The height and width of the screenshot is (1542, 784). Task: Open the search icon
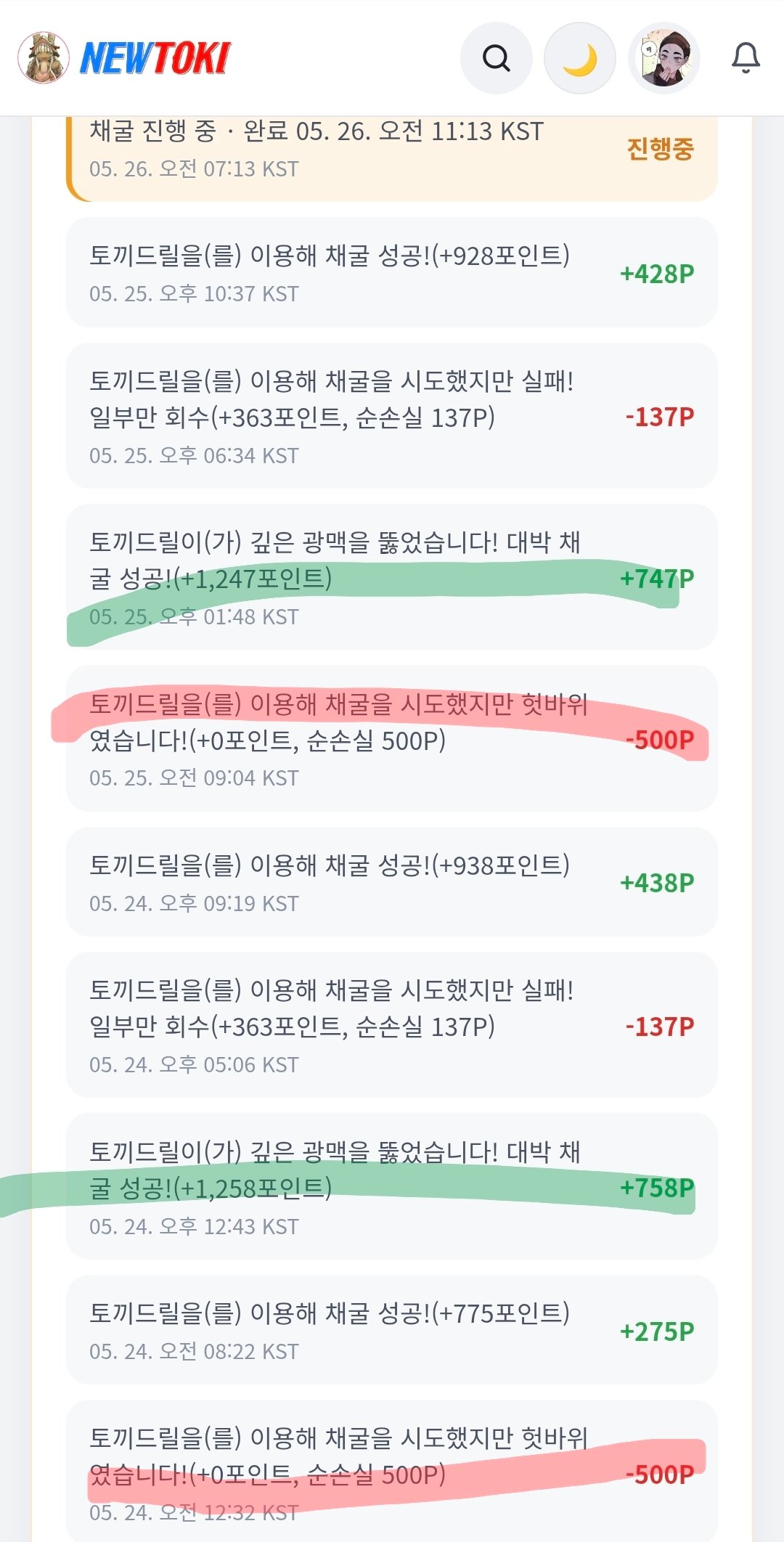[497, 58]
